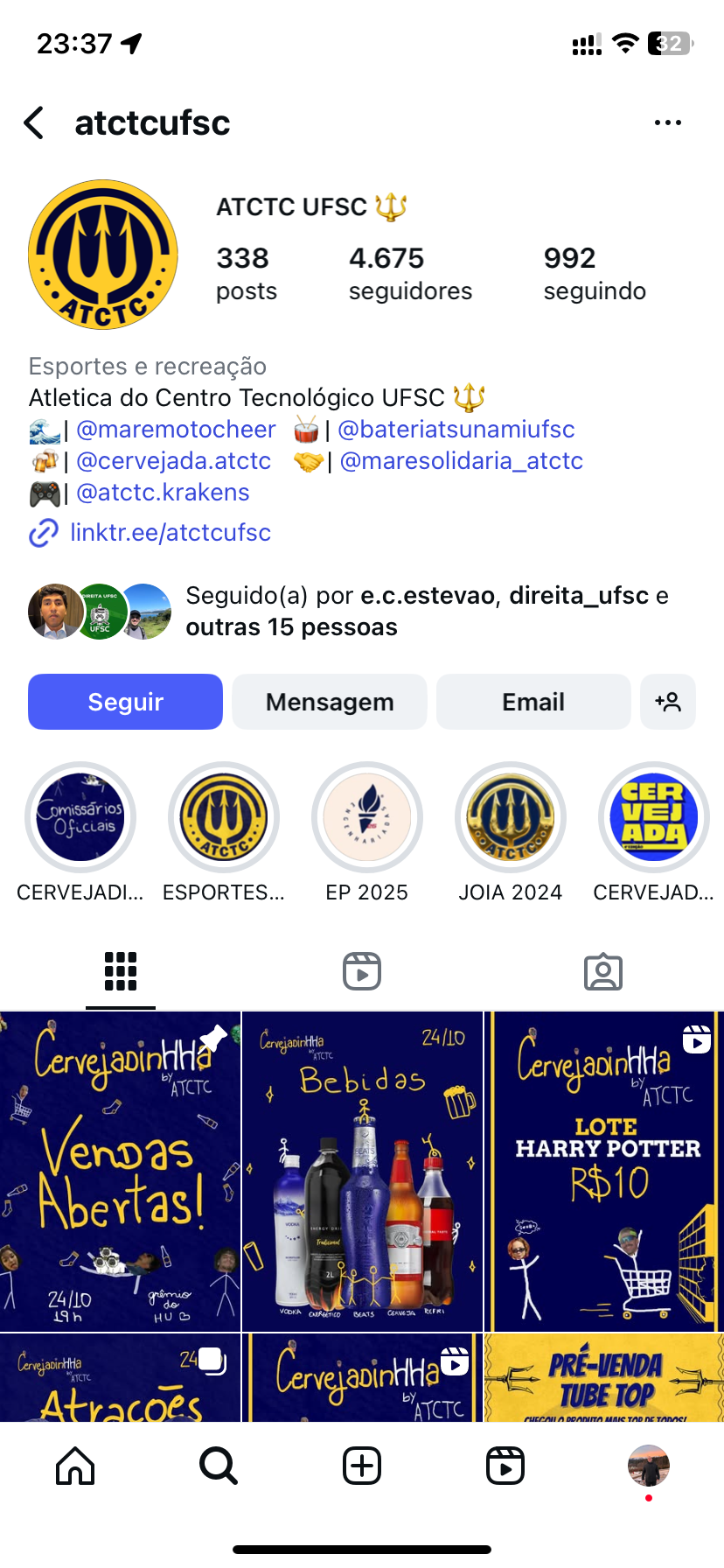Viewport: 724px width, 1568px height.
Task: Open the @atctc.krakens mention
Action: pos(163,493)
